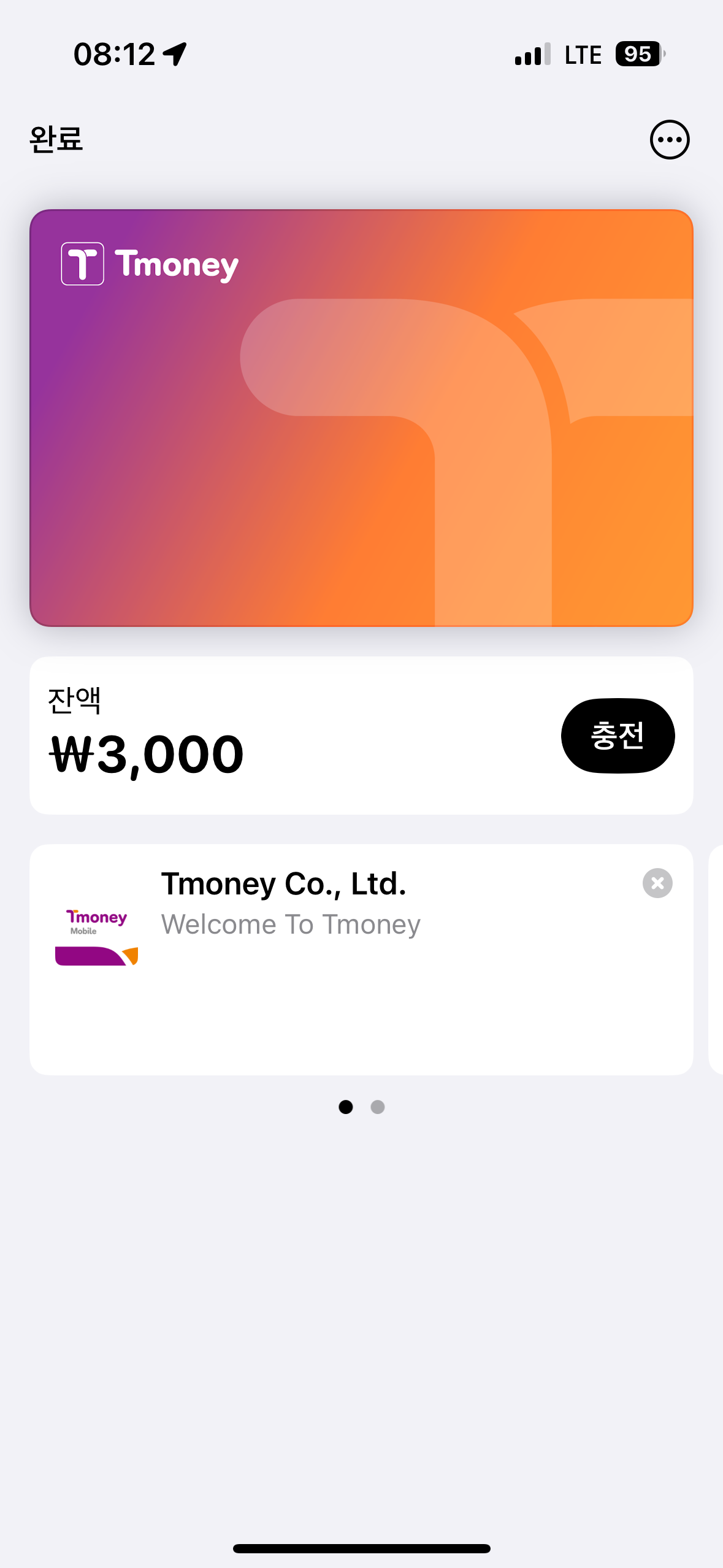This screenshot has height=1568, width=723.
Task: Open the more options ellipsis menu
Action: coord(670,139)
